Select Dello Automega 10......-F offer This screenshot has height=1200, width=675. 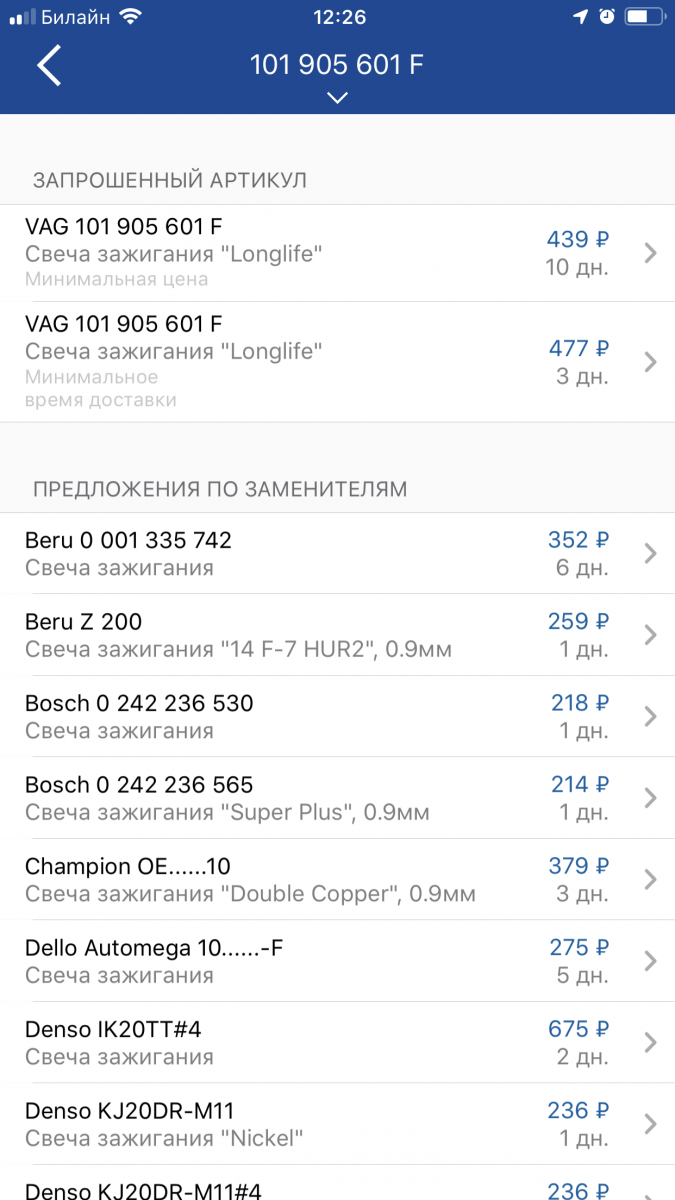pyautogui.click(x=337, y=961)
